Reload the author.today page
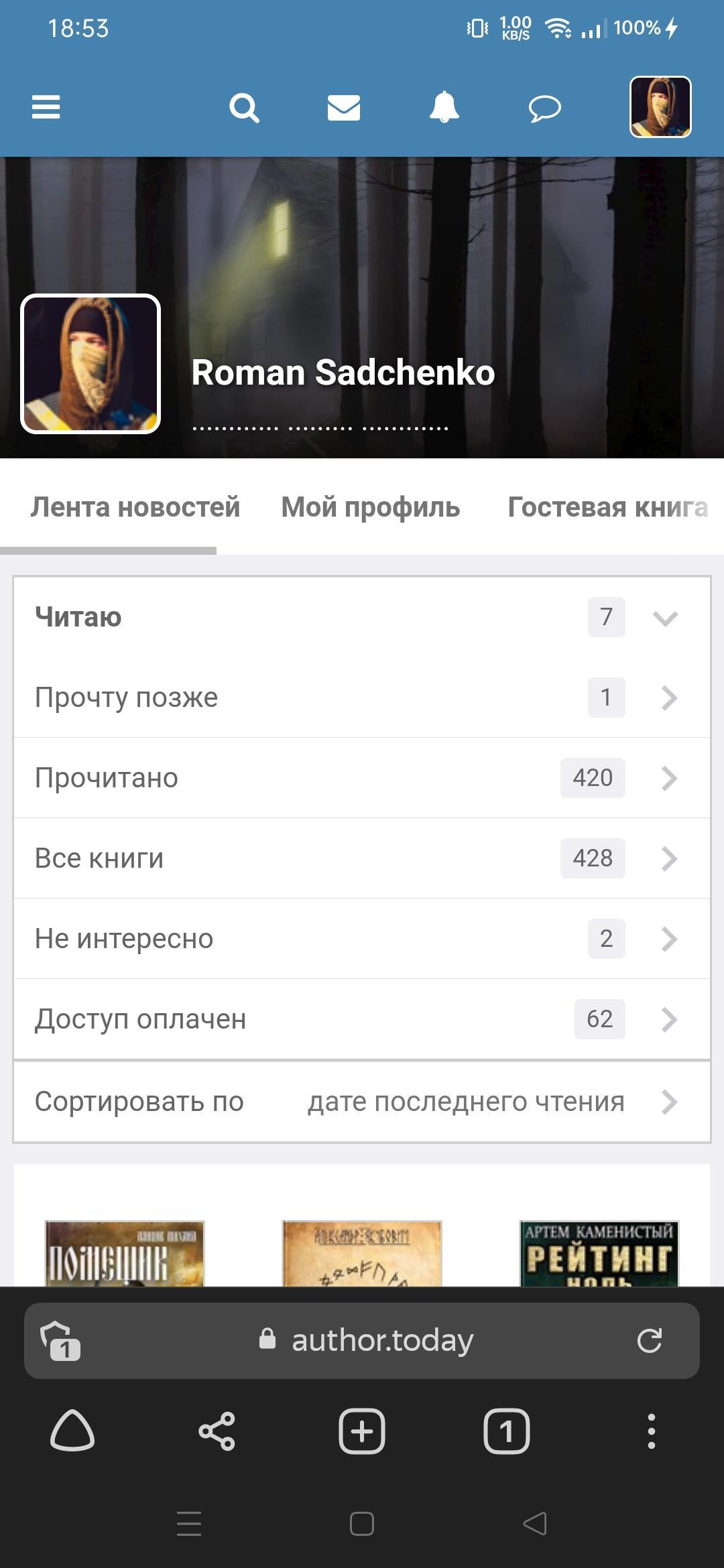 coord(649,1340)
